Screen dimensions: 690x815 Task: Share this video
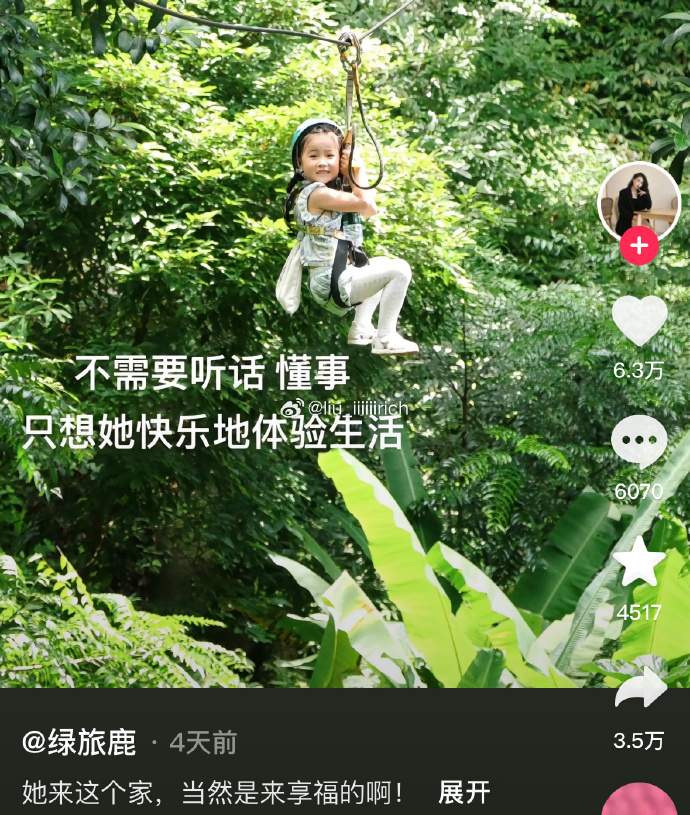click(x=639, y=690)
